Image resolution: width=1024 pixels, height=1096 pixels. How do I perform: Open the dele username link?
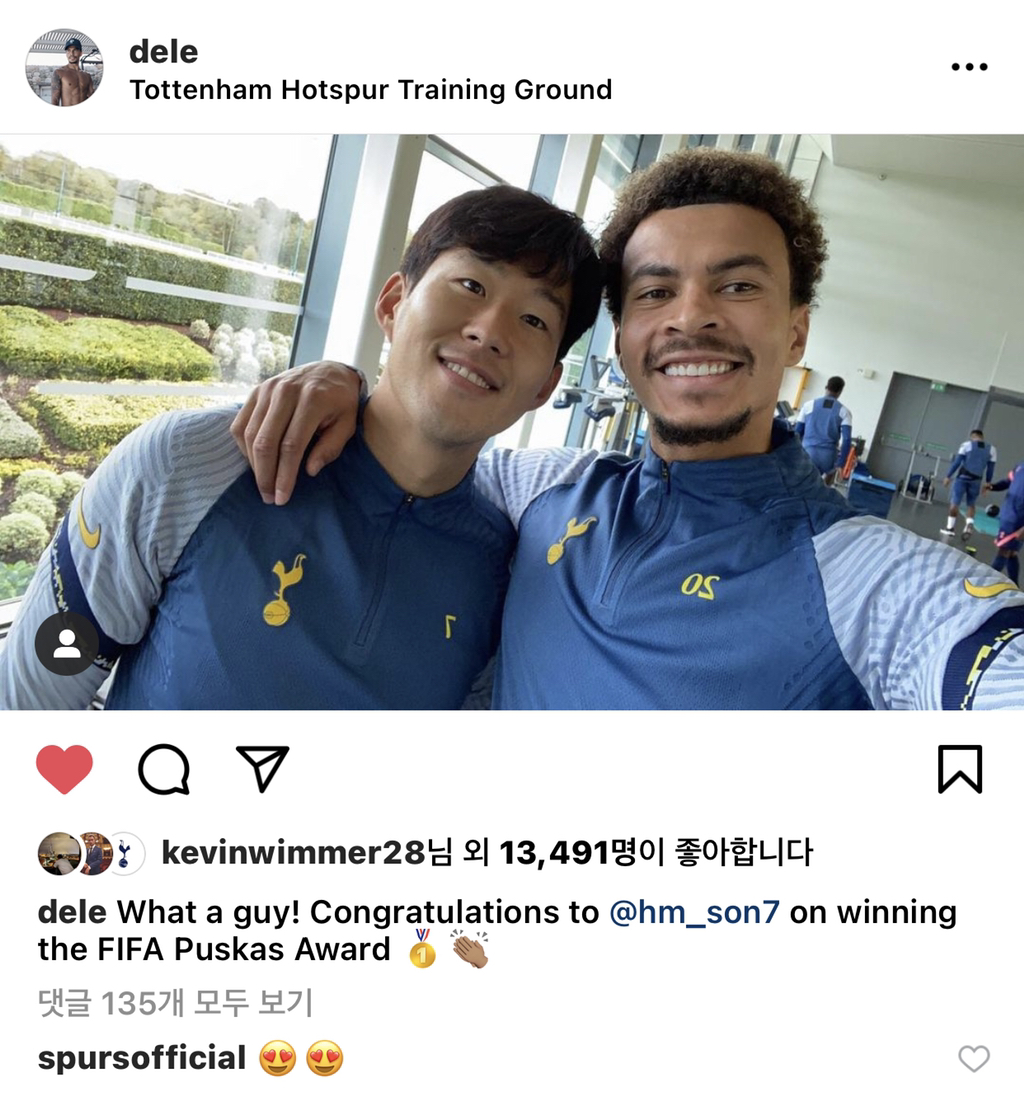pyautogui.click(x=164, y=51)
